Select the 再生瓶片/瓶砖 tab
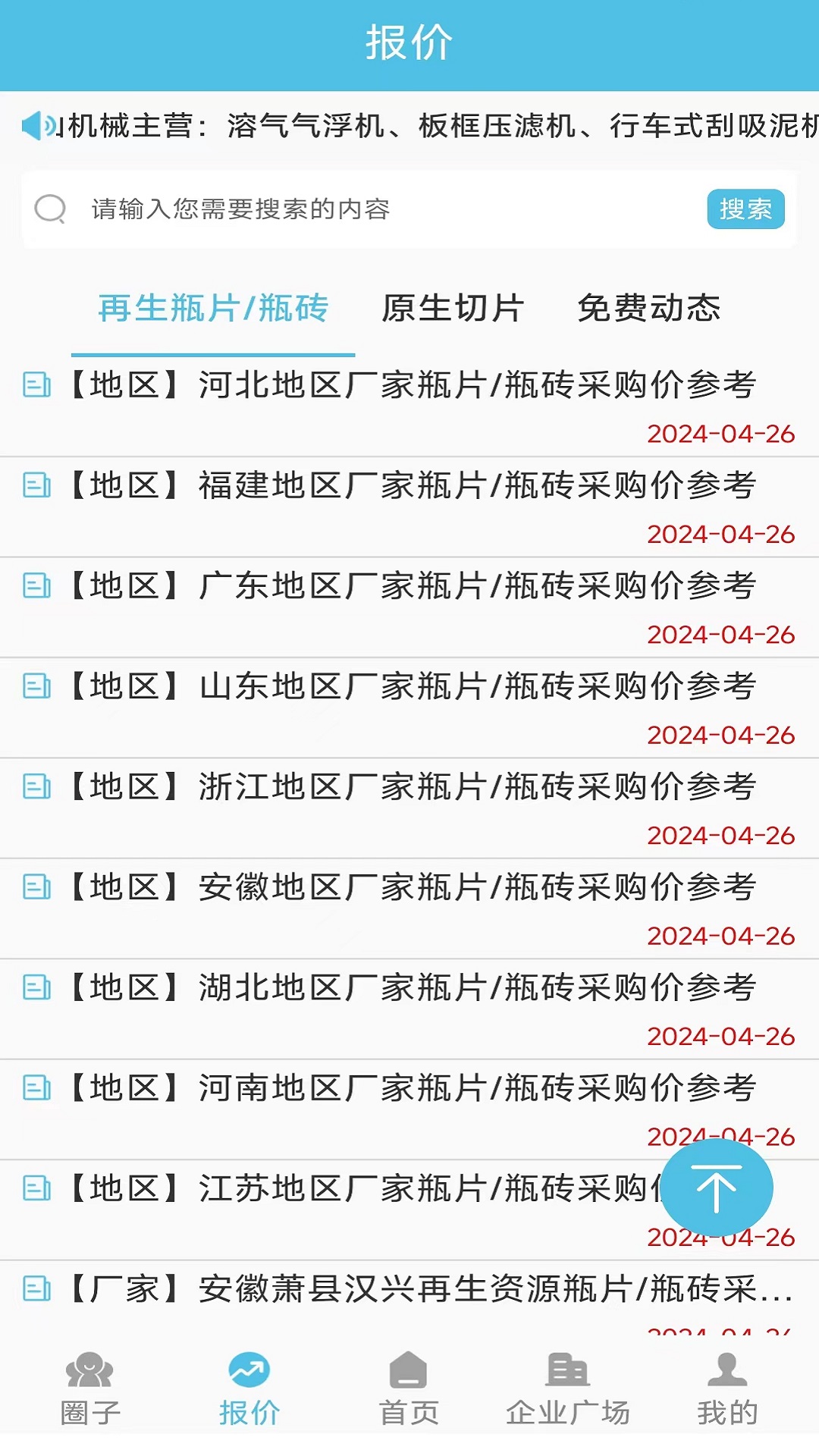819x1456 pixels. point(213,308)
